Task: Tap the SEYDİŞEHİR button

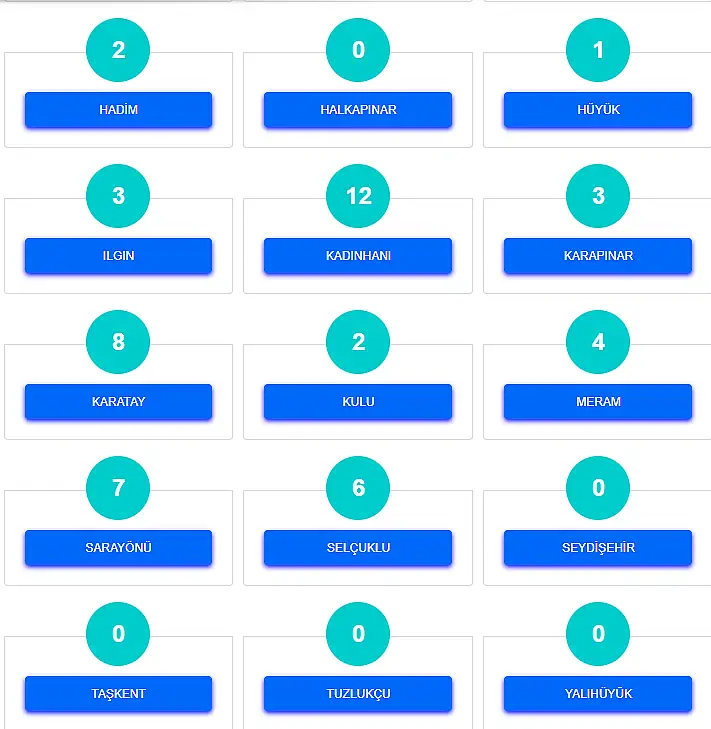Action: pos(598,548)
